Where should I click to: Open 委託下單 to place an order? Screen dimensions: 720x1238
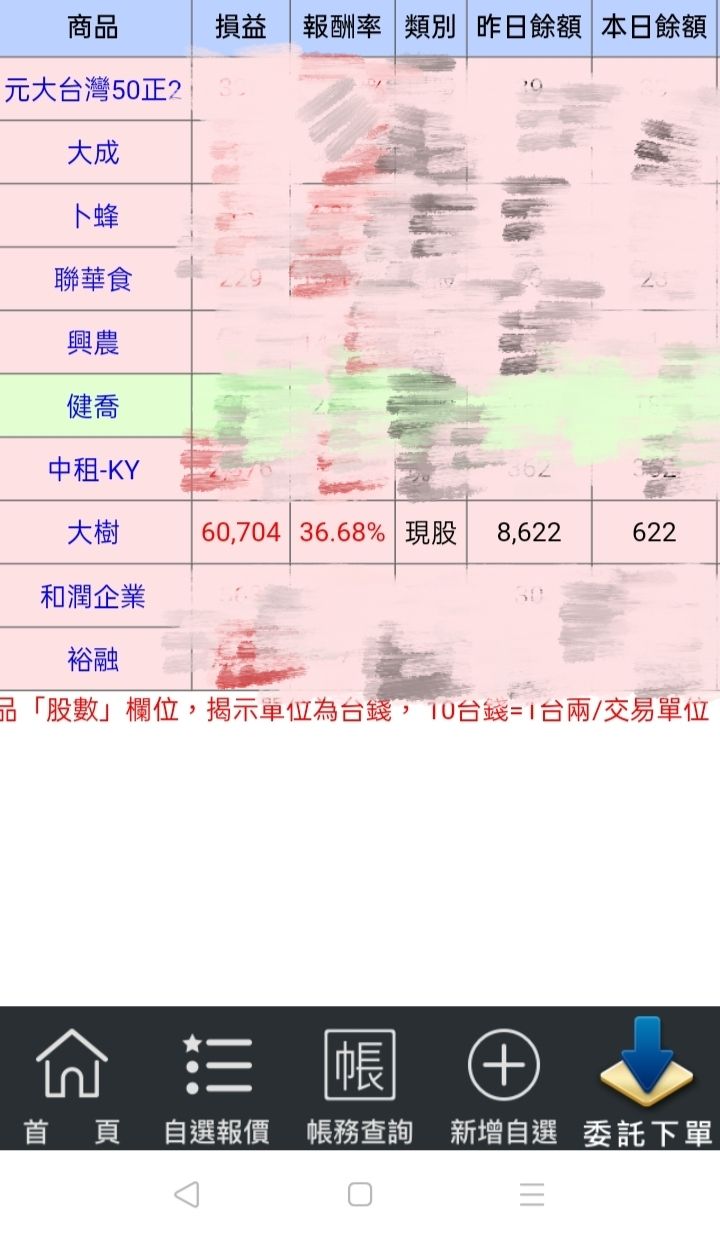[648, 1085]
